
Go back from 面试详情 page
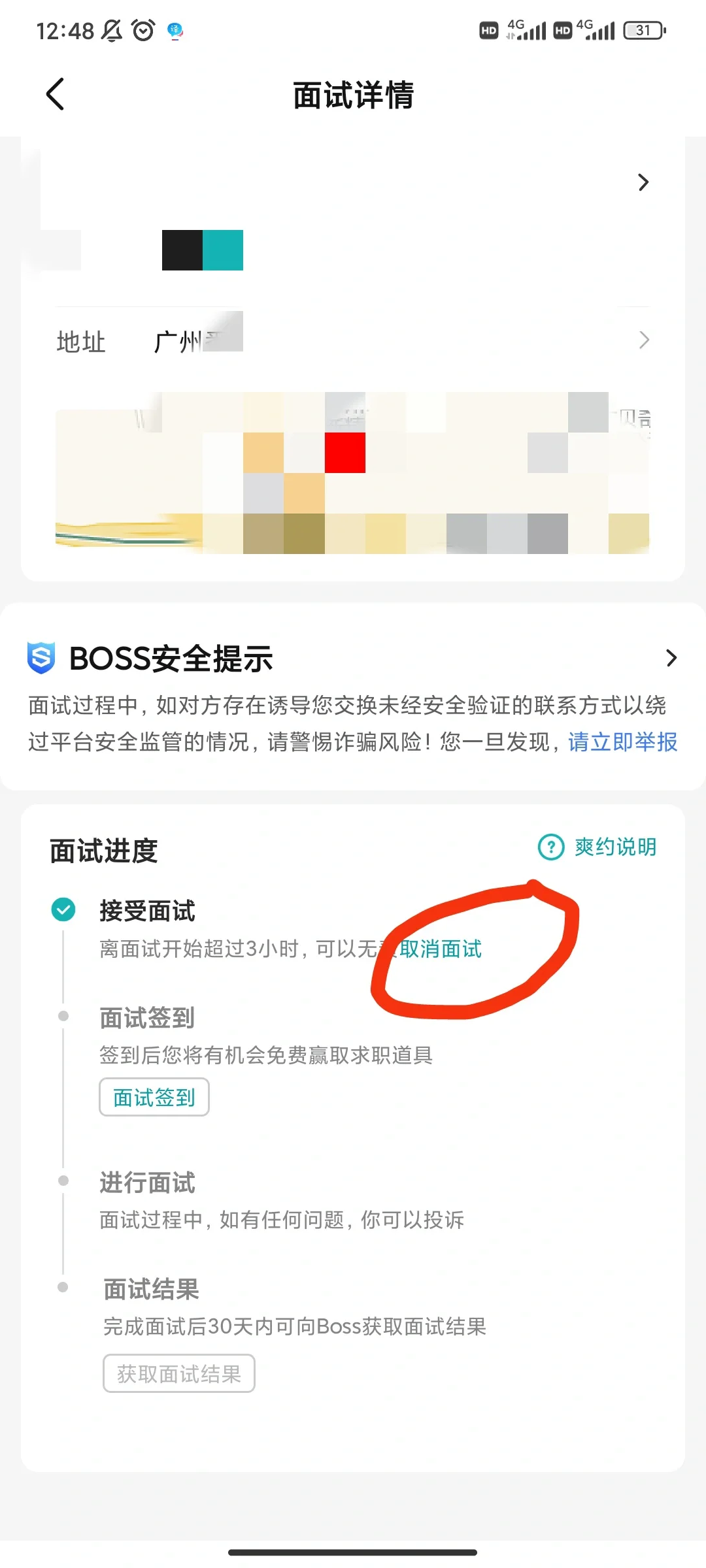coord(56,94)
